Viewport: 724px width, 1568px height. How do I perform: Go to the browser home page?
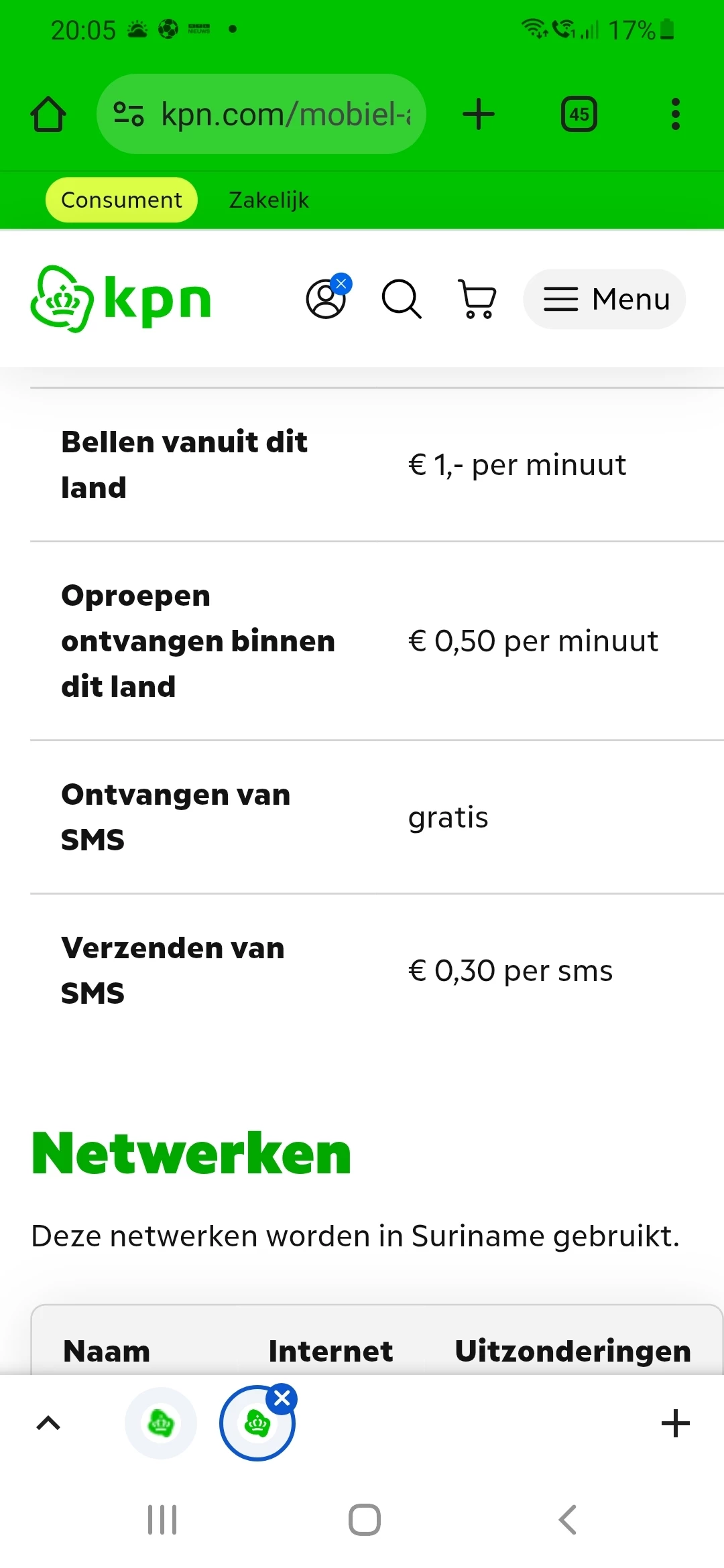pos(48,114)
